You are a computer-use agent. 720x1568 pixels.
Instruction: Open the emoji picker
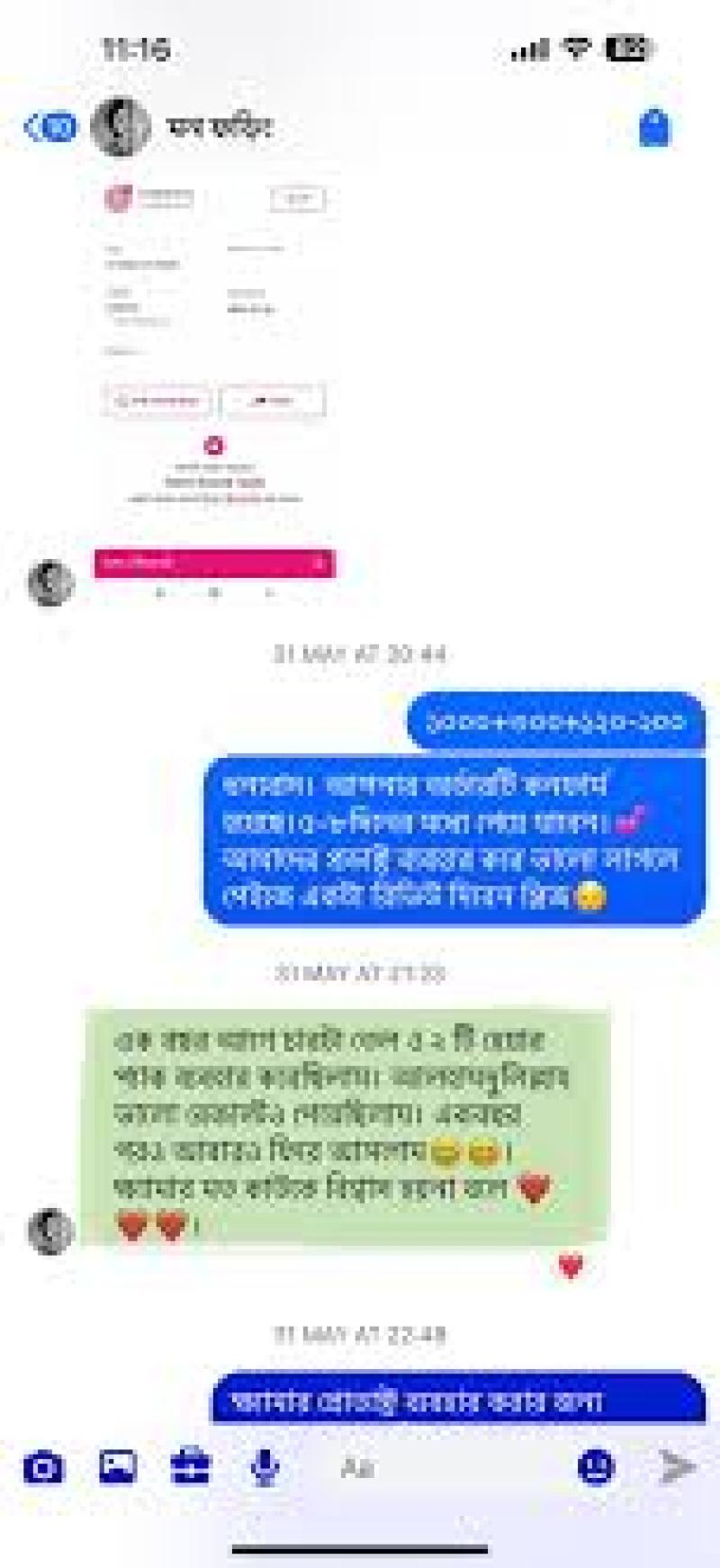point(596,1467)
